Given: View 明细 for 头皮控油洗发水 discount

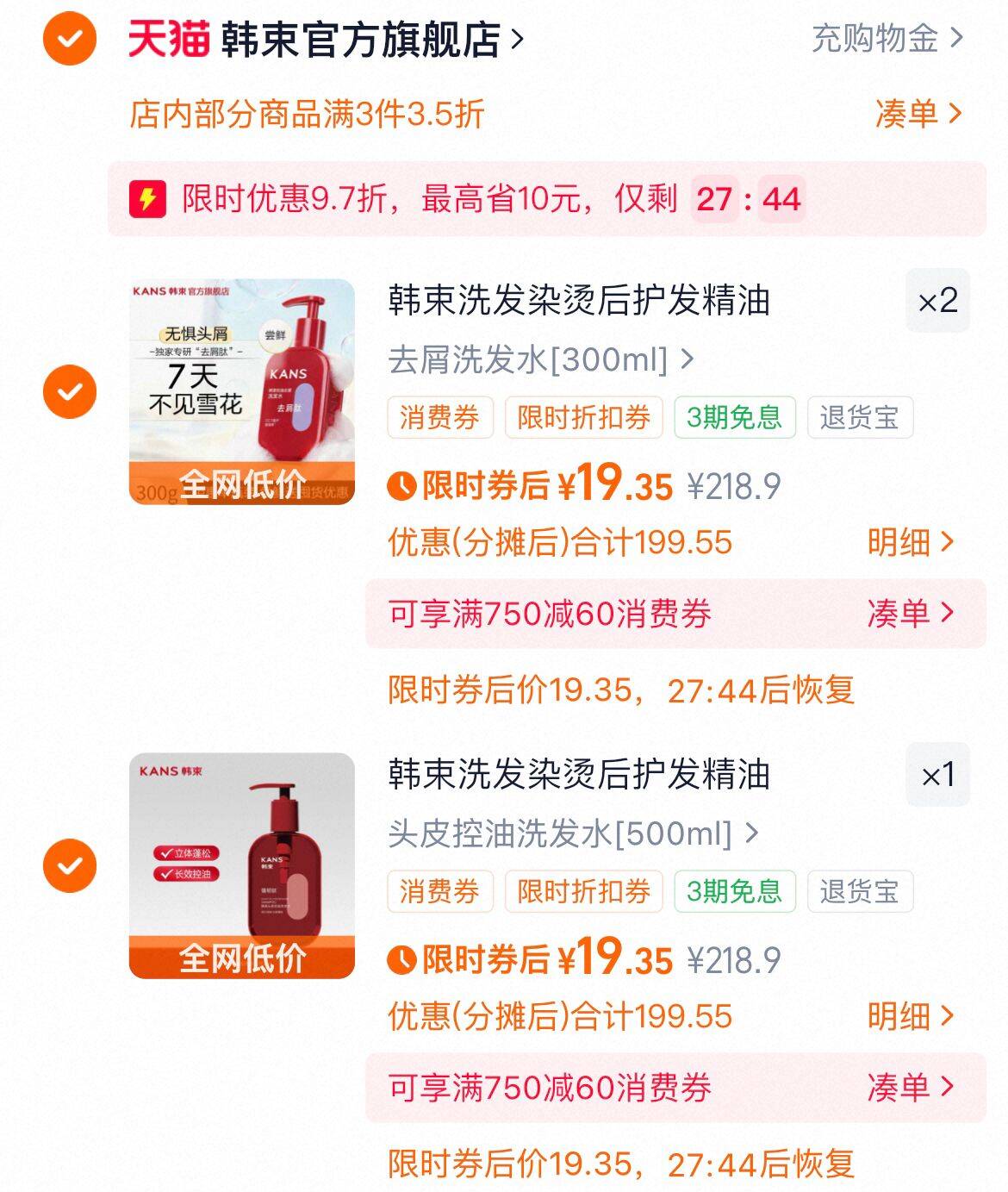Looking at the screenshot, I should click(x=910, y=1016).
